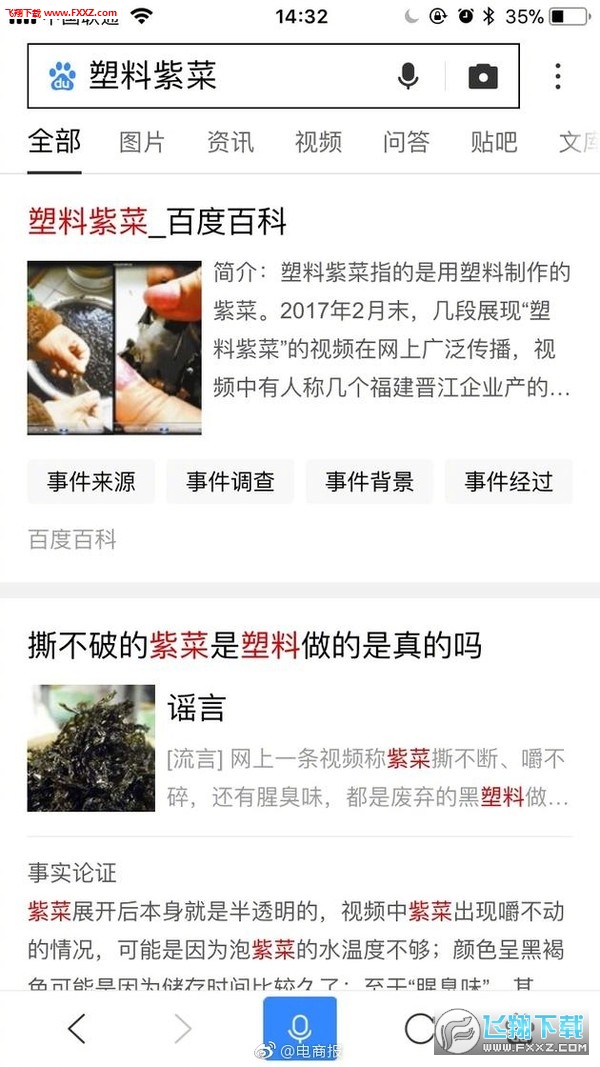Switch to the 贴吧 tab
600x1067 pixels.
pos(494,142)
